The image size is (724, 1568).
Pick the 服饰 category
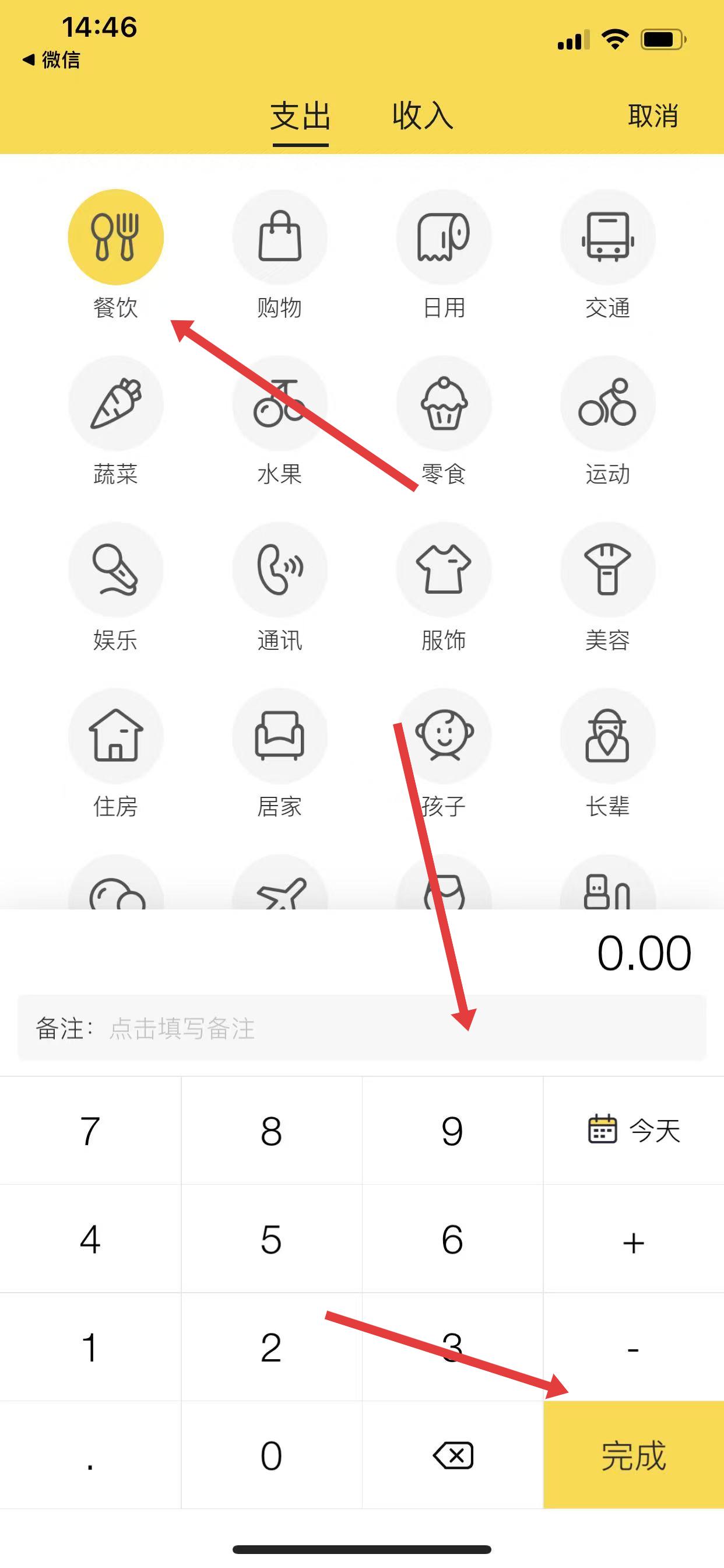tap(444, 570)
